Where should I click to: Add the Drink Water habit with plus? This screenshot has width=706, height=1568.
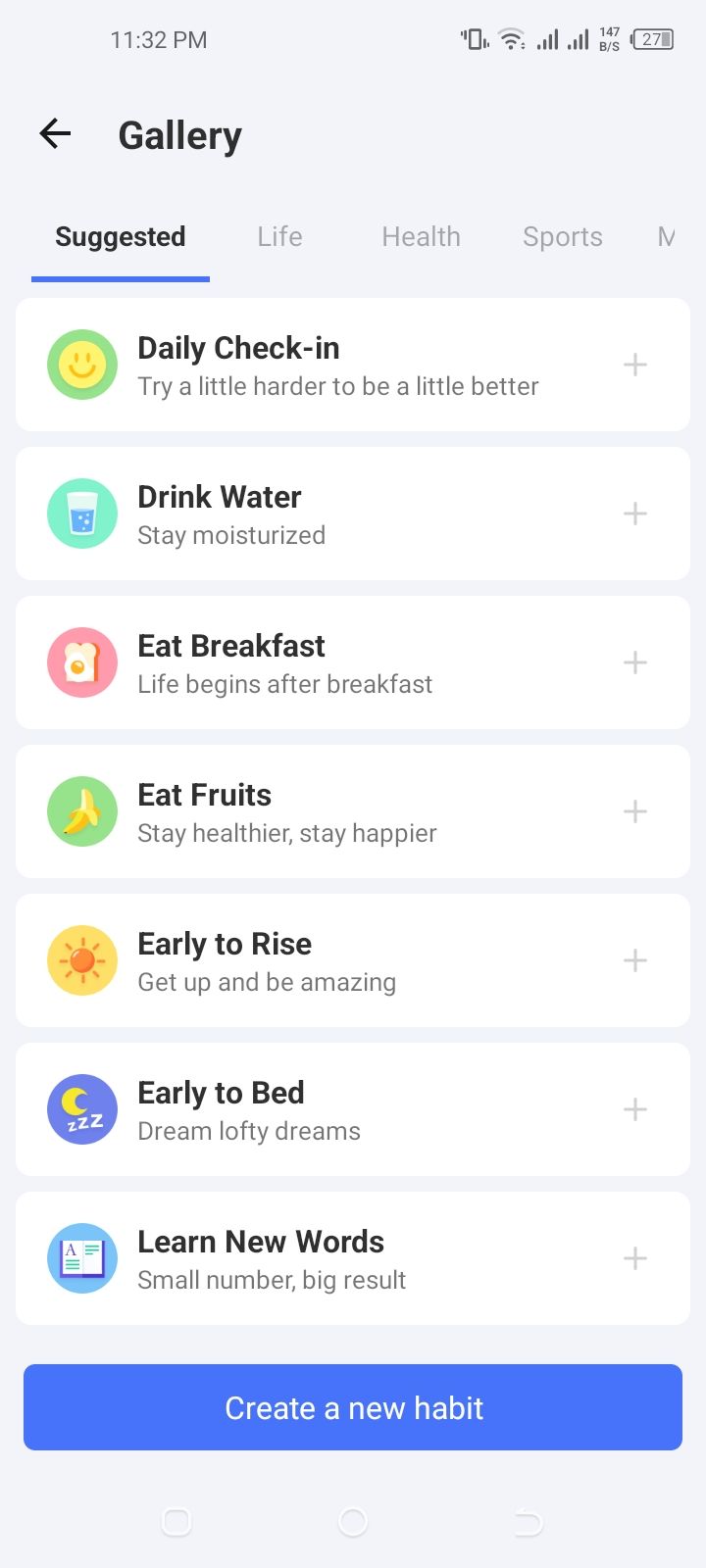[635, 514]
